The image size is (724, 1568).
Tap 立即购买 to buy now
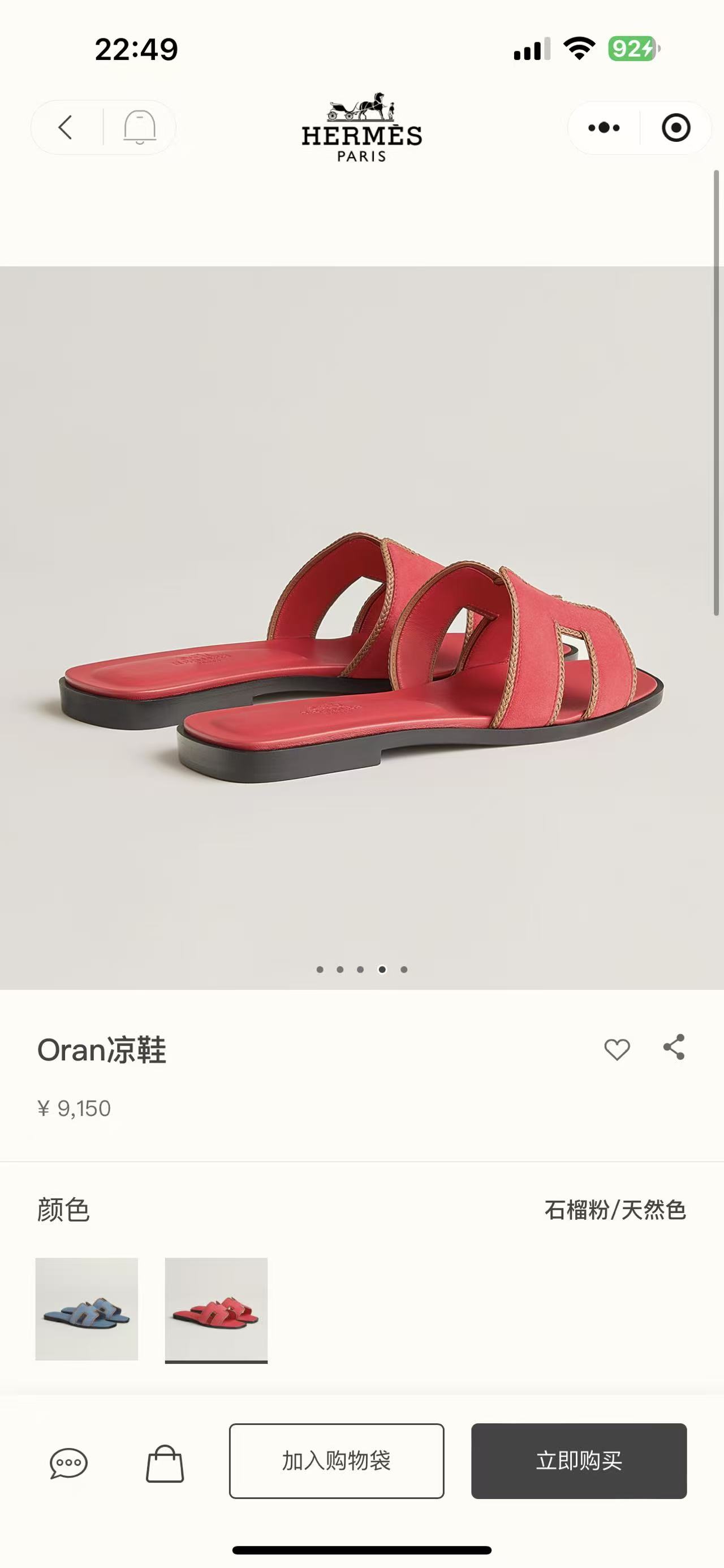(579, 1461)
